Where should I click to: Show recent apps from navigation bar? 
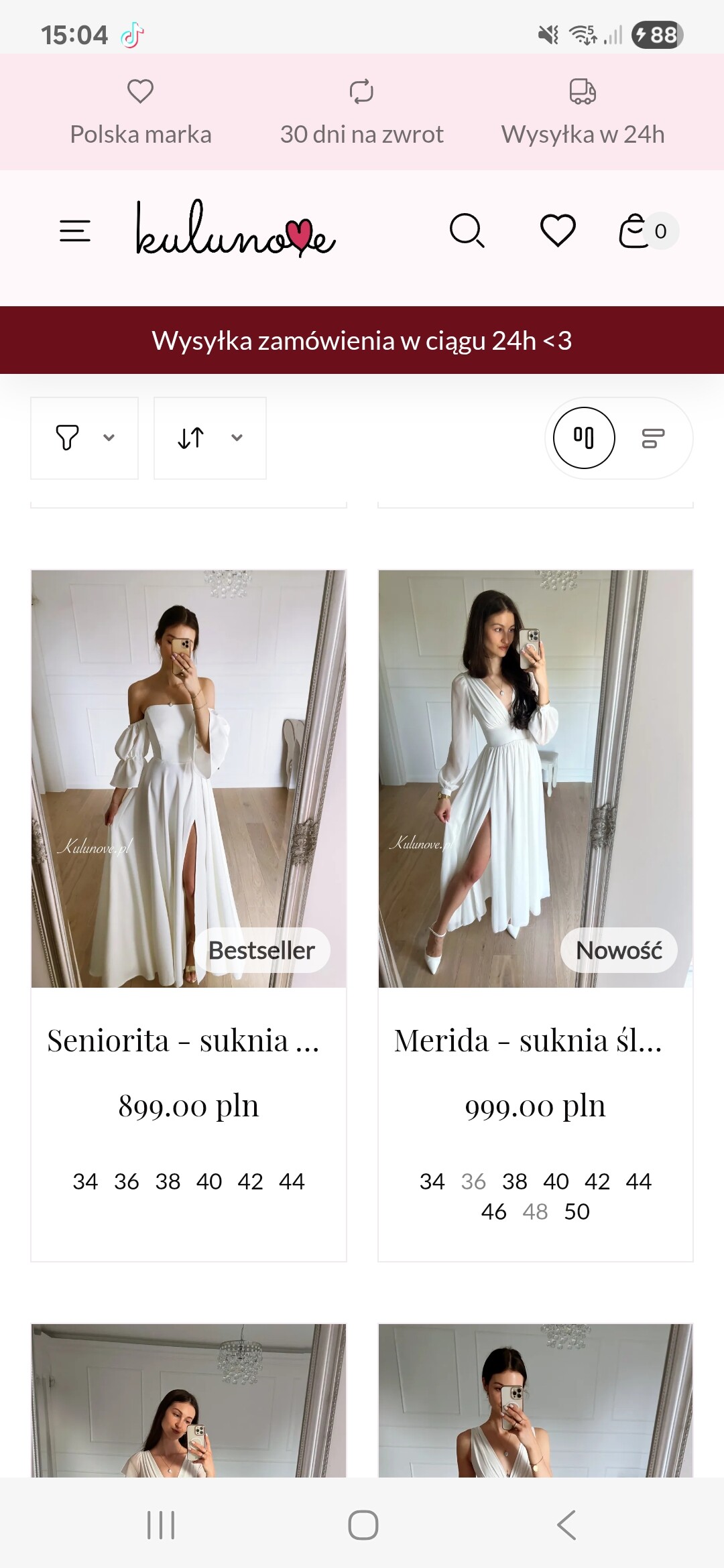(161, 1525)
